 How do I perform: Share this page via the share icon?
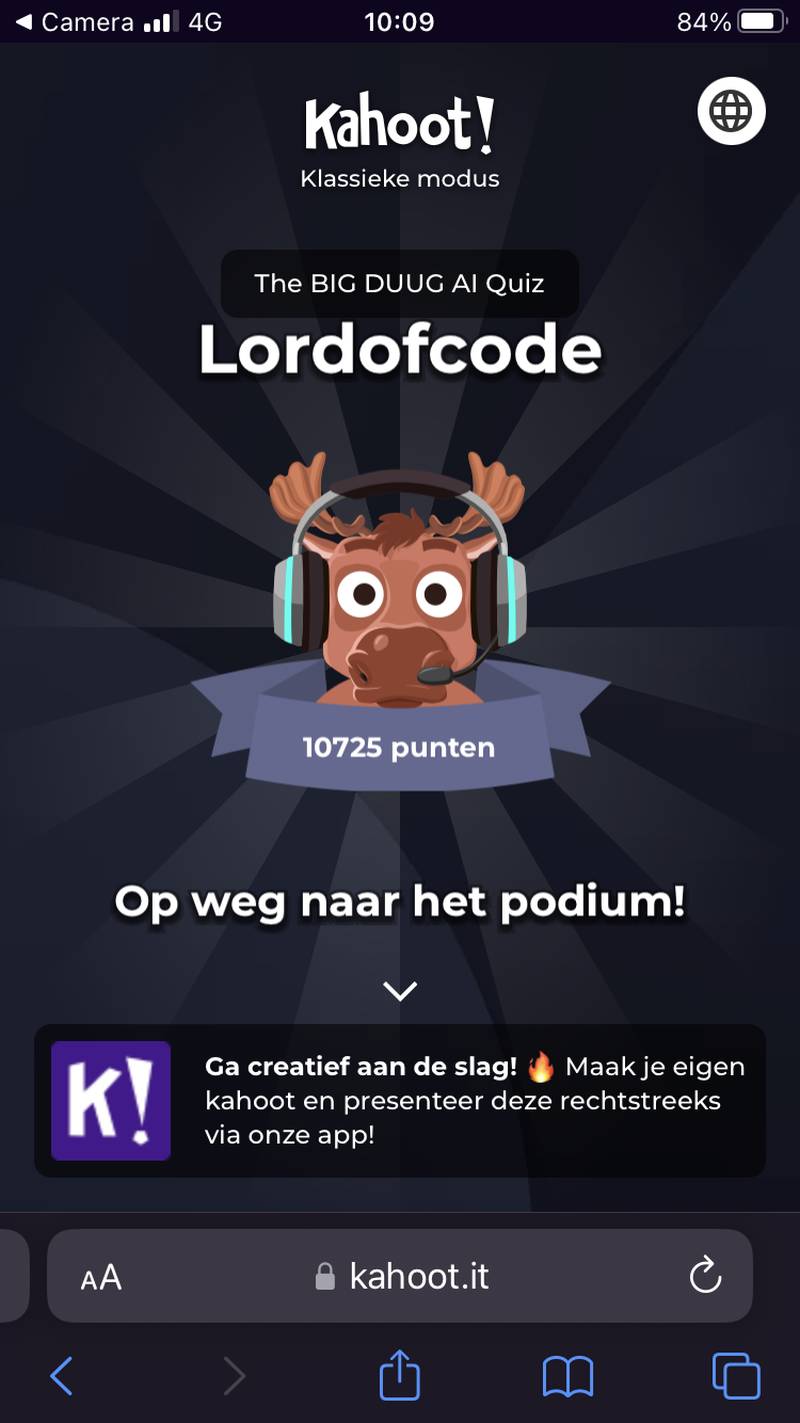coord(400,1375)
